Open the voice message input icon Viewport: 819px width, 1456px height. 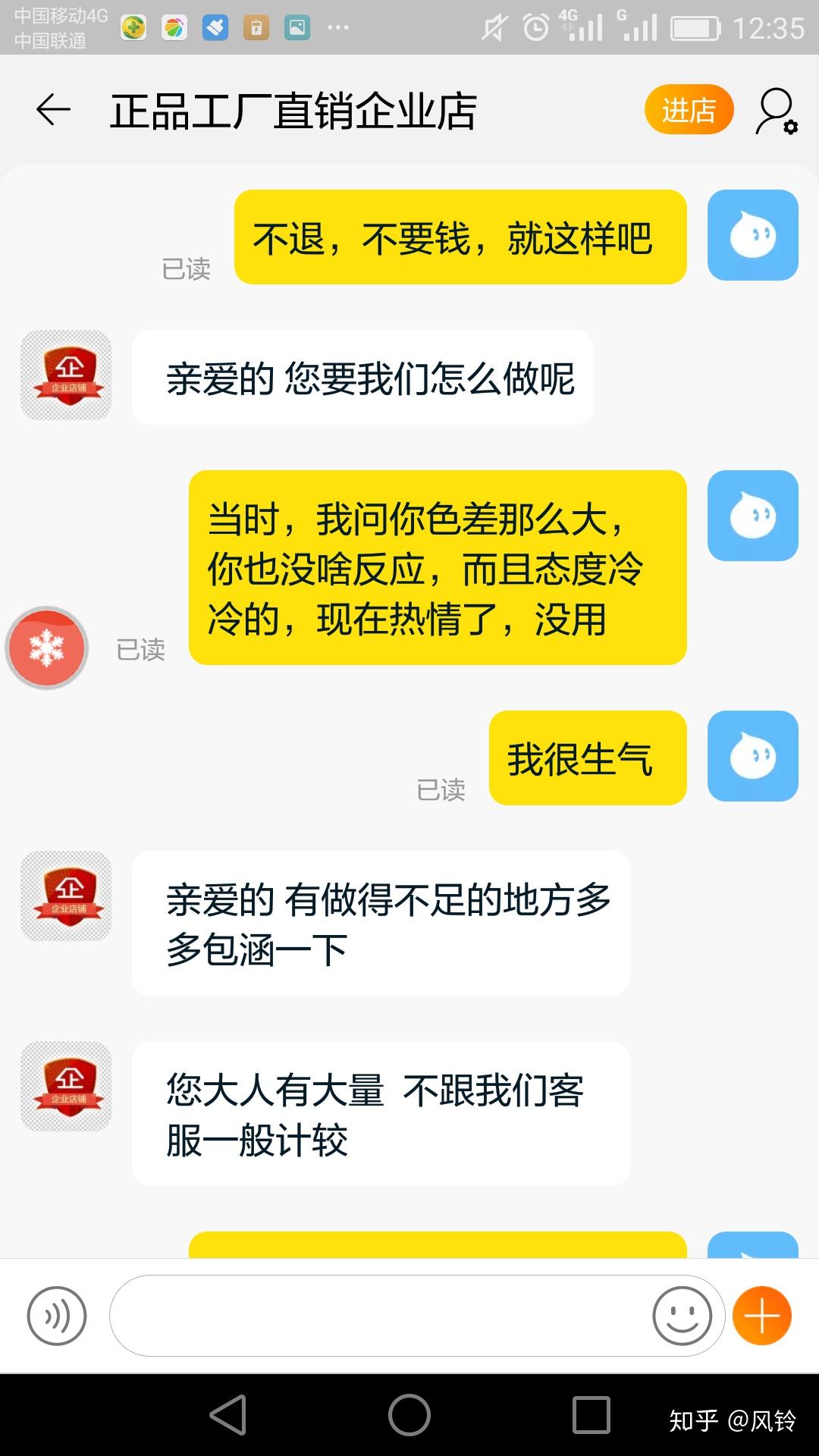57,1316
